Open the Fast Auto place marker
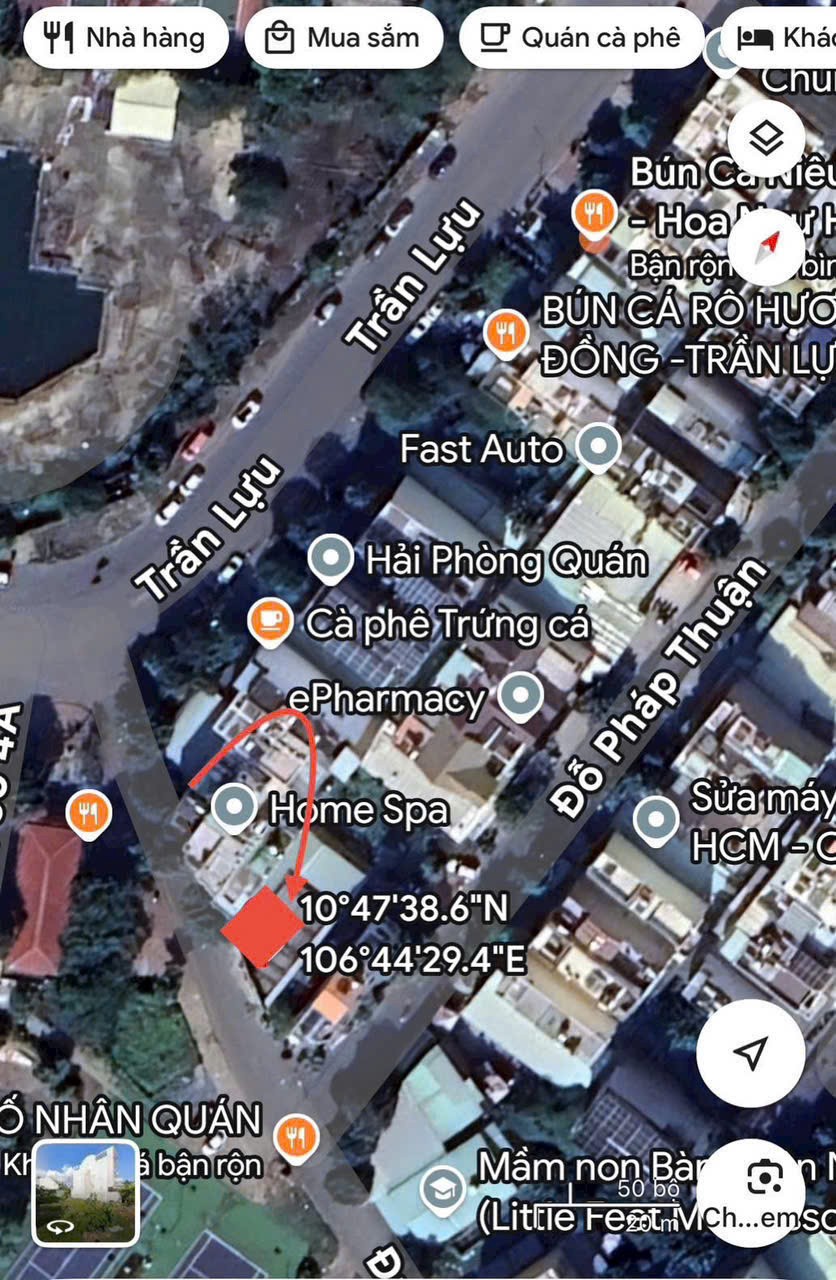836x1280 pixels. pos(599,446)
